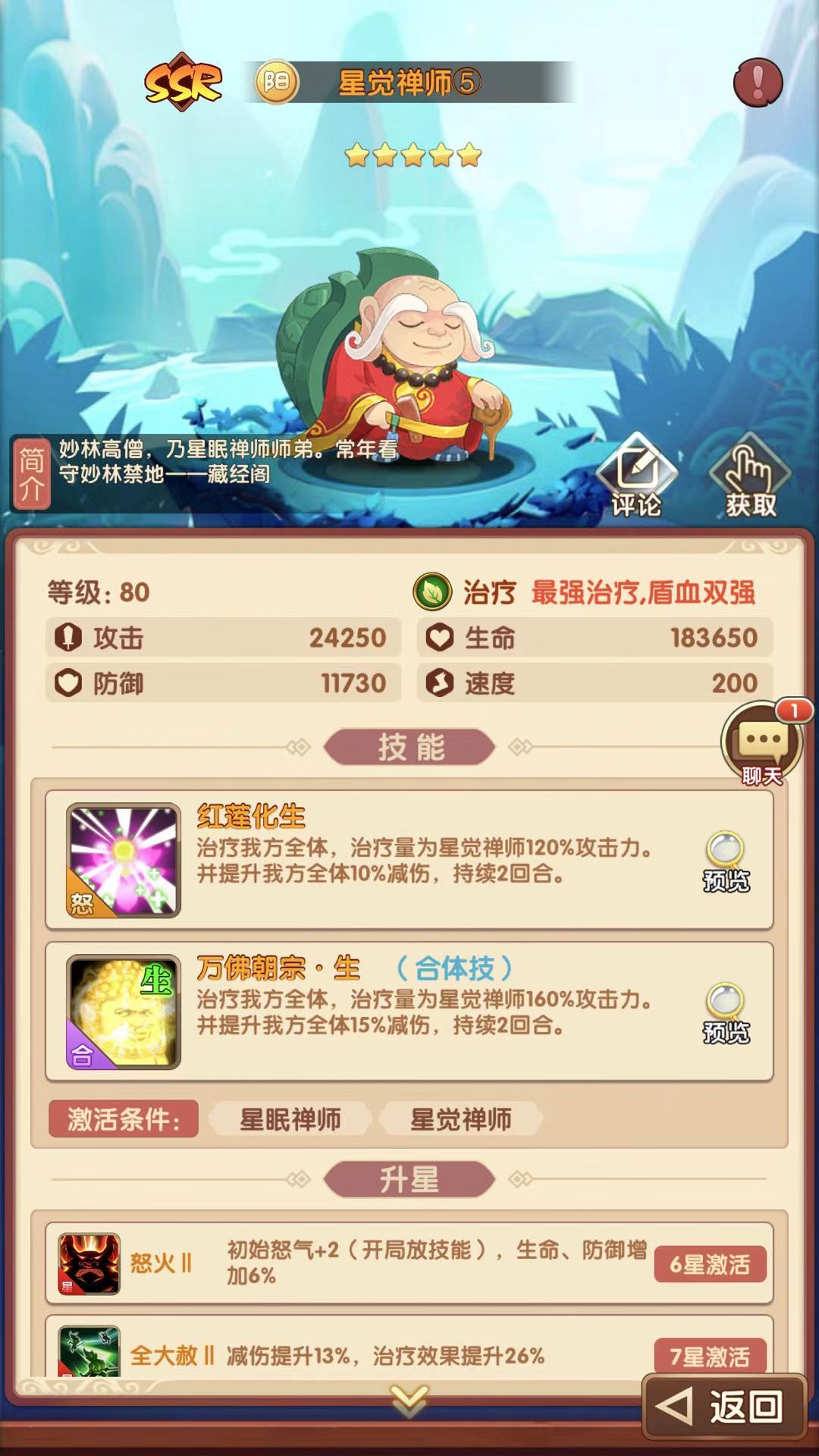819x1456 pixels.
Task: Open the 简介 introduction tag
Action: tap(31, 474)
